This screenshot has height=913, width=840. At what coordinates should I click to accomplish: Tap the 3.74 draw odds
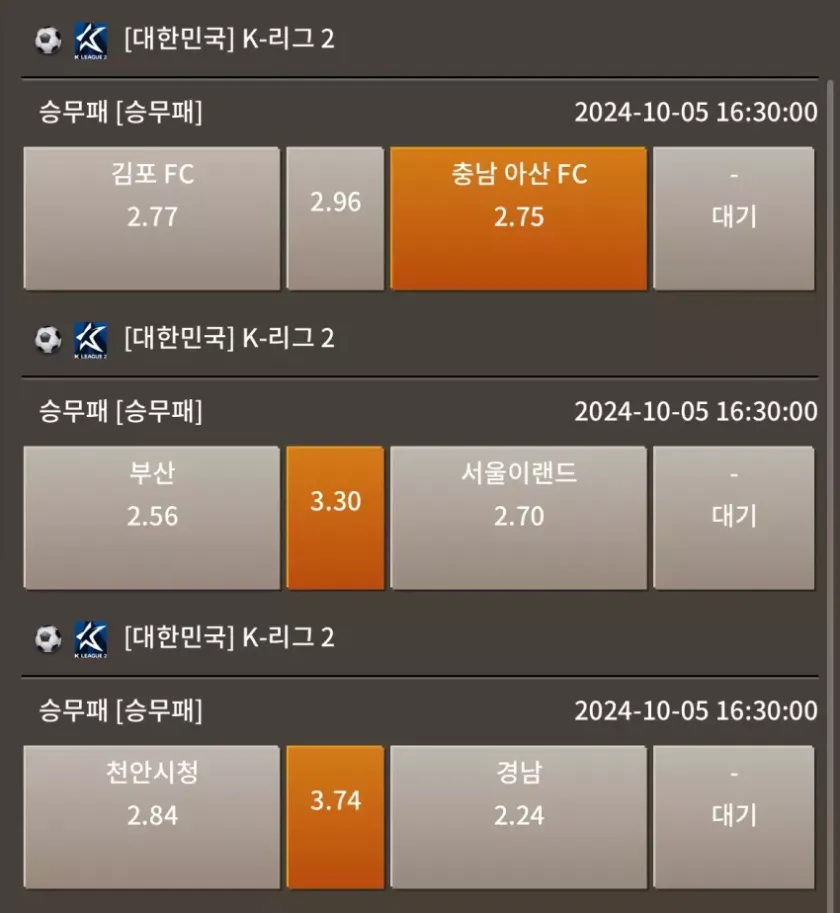(x=335, y=816)
